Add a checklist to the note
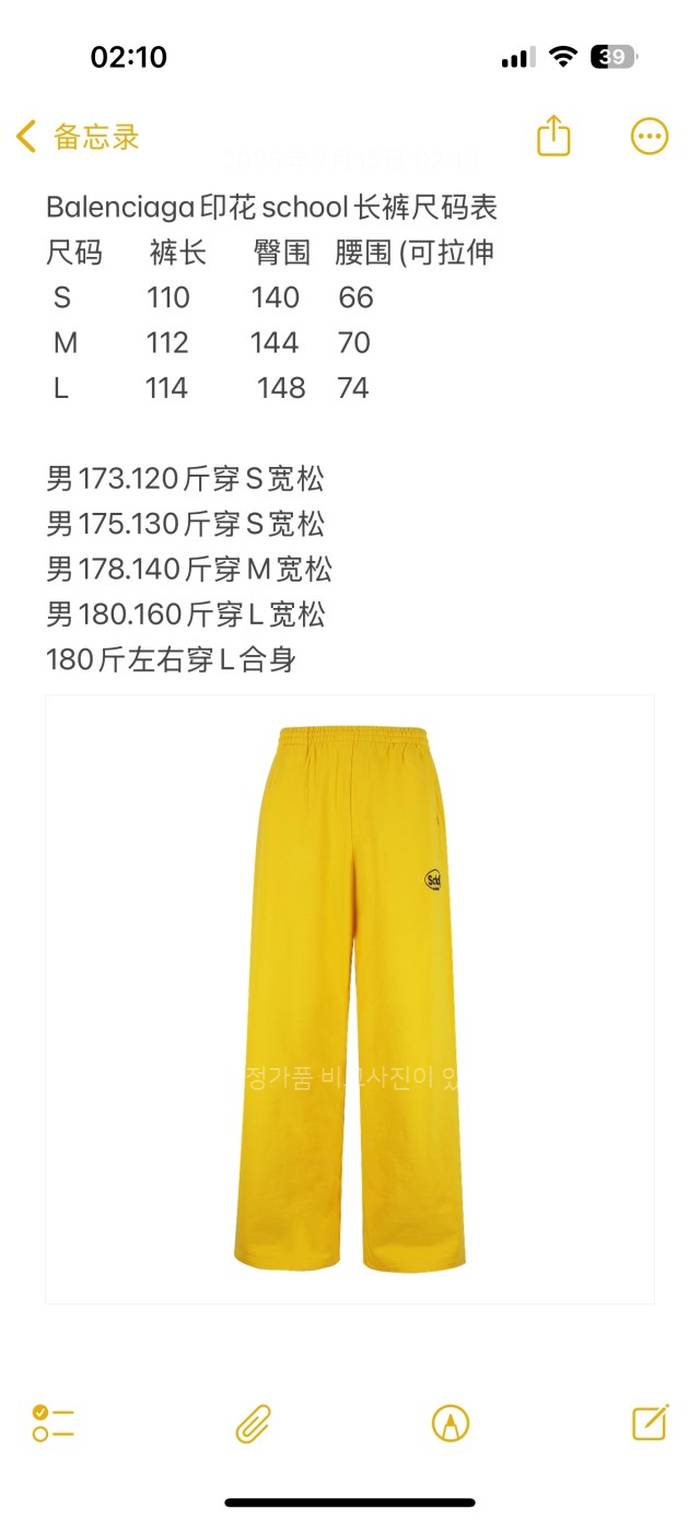The height and width of the screenshot is (1521, 700). (53, 1422)
